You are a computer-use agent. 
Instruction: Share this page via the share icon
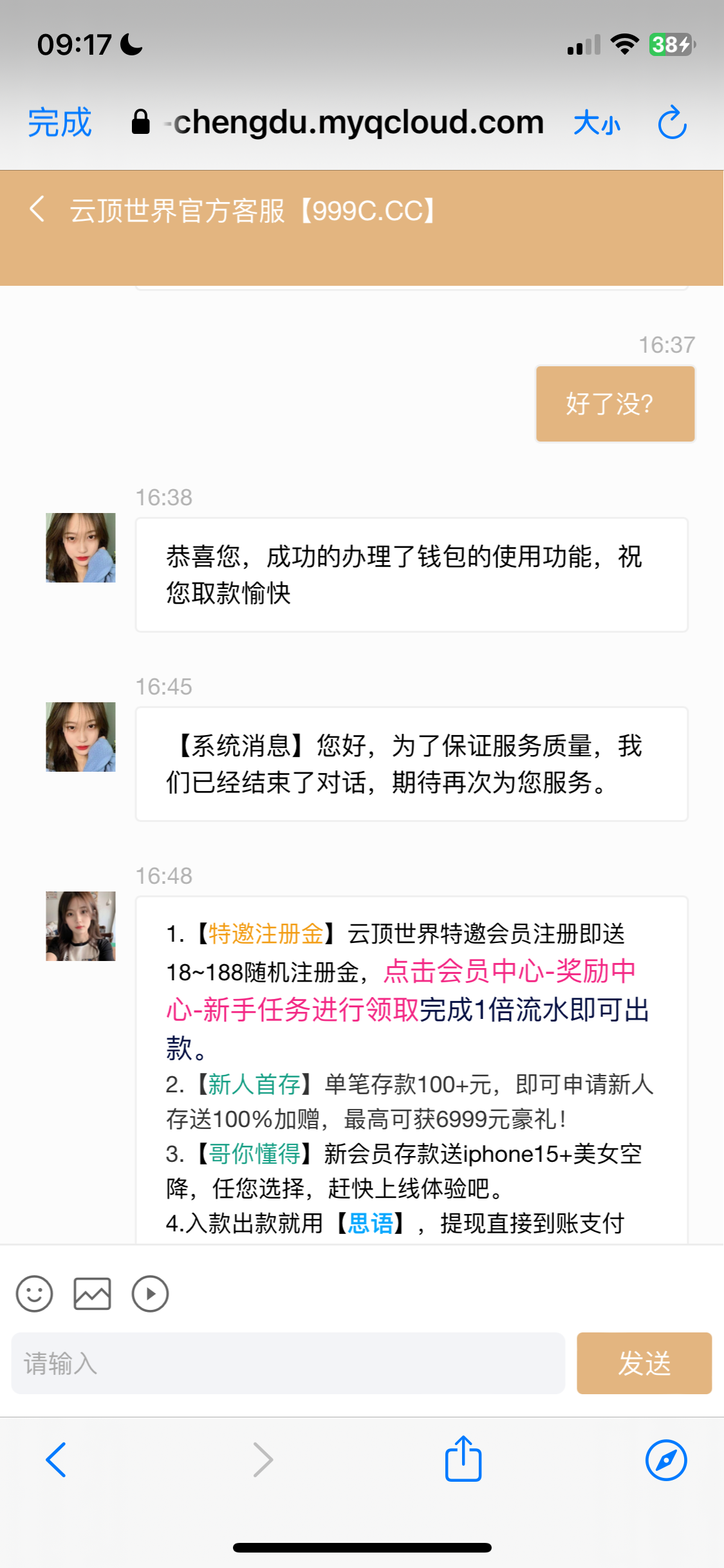click(463, 1459)
